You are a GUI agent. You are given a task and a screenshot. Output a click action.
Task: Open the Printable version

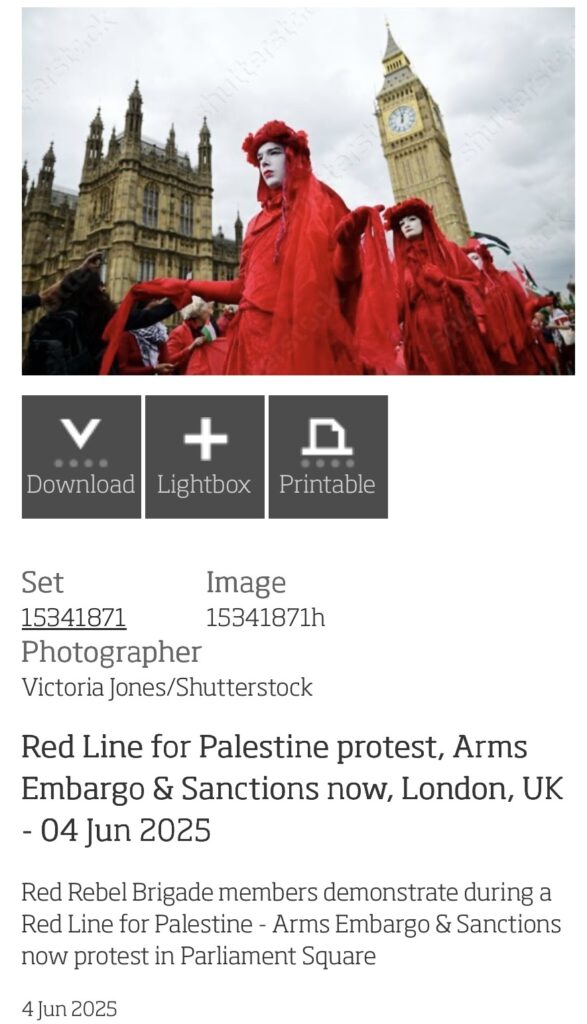pyautogui.click(x=328, y=456)
